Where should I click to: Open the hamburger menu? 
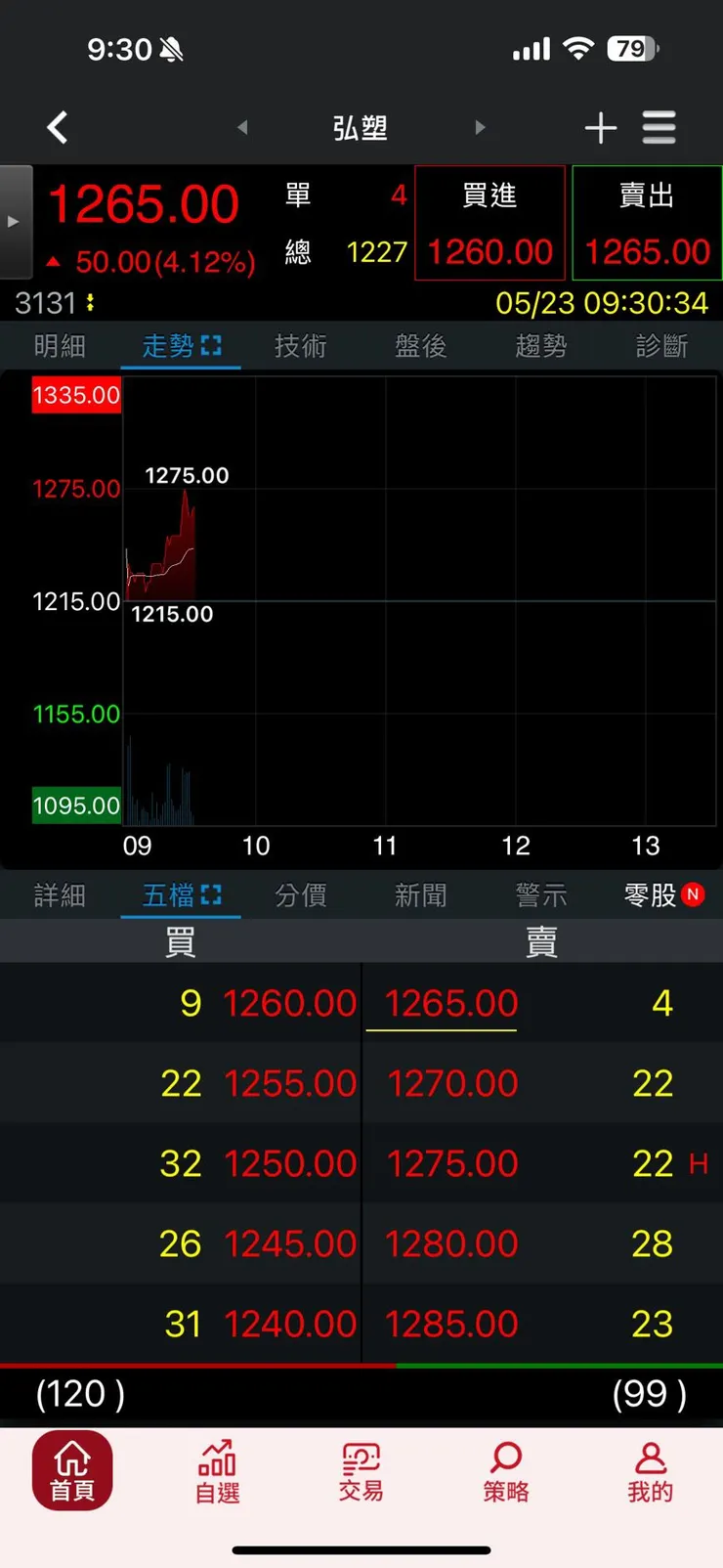point(659,127)
